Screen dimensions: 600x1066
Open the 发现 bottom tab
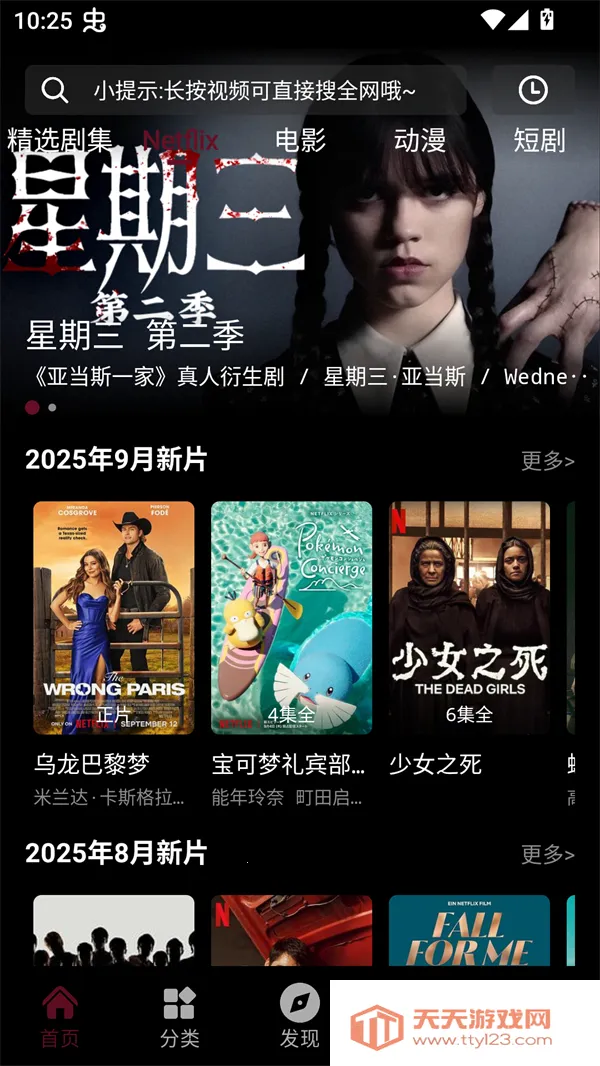[299, 1018]
